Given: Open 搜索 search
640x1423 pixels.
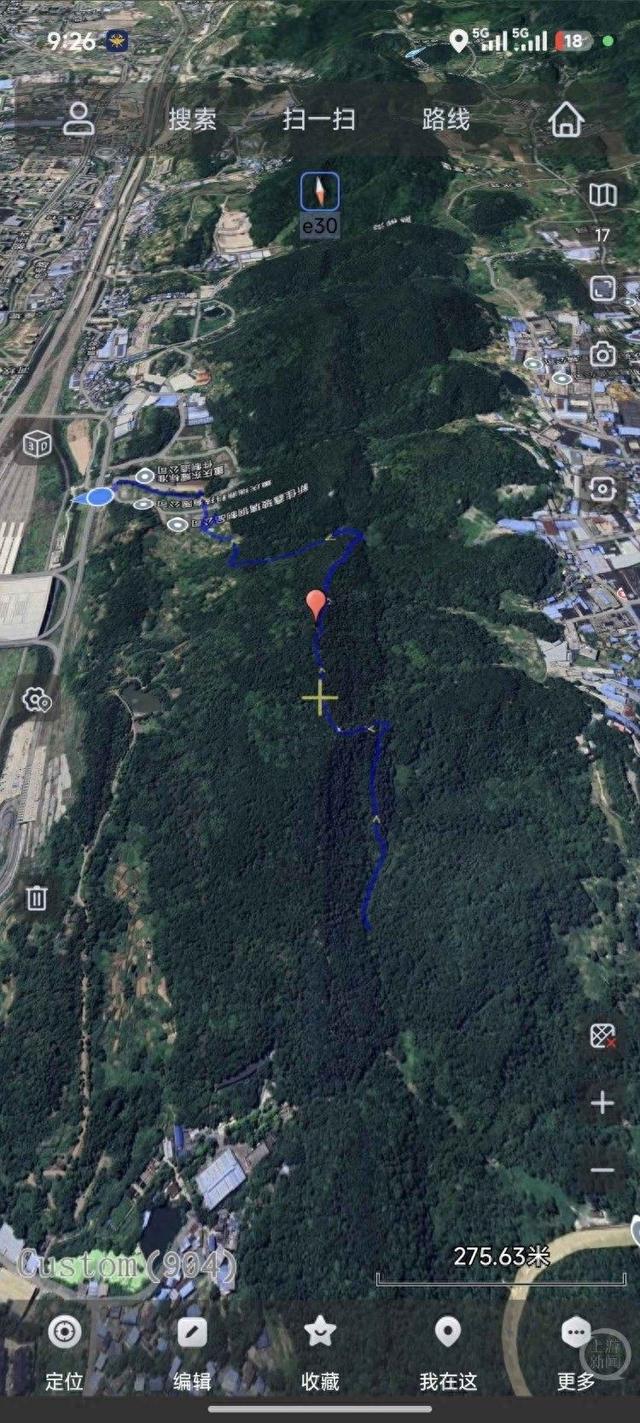Looking at the screenshot, I should [192, 120].
